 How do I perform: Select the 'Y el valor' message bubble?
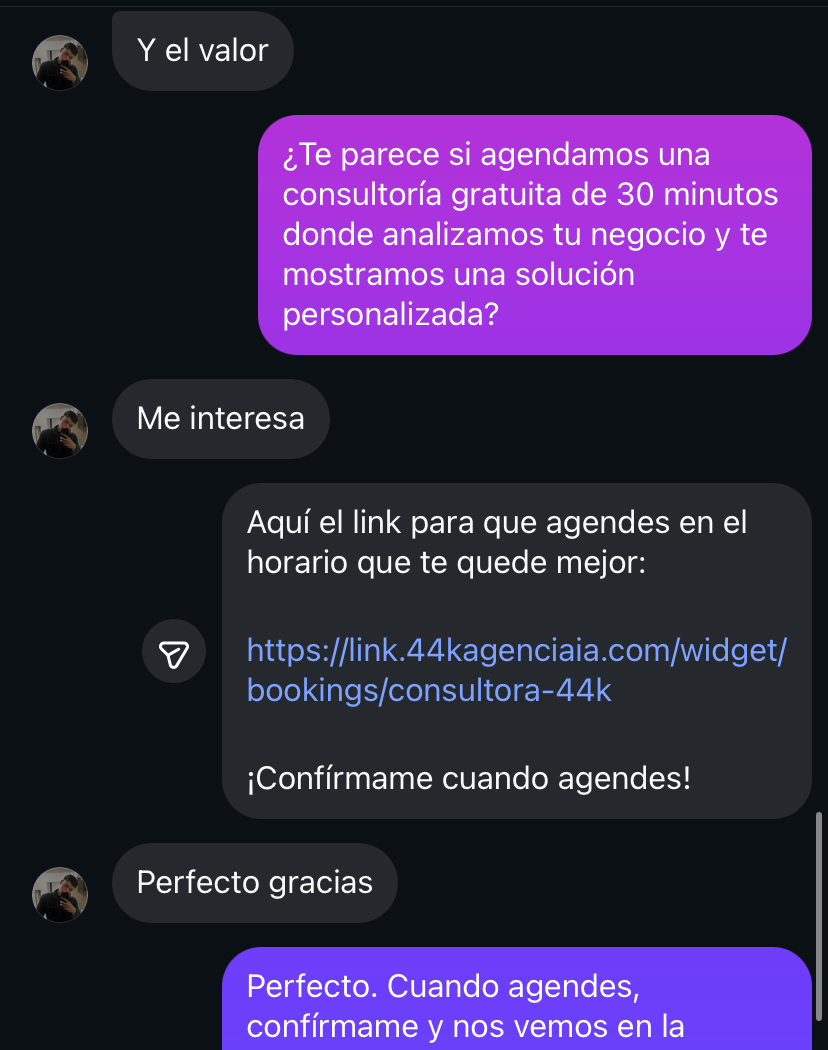(202, 50)
